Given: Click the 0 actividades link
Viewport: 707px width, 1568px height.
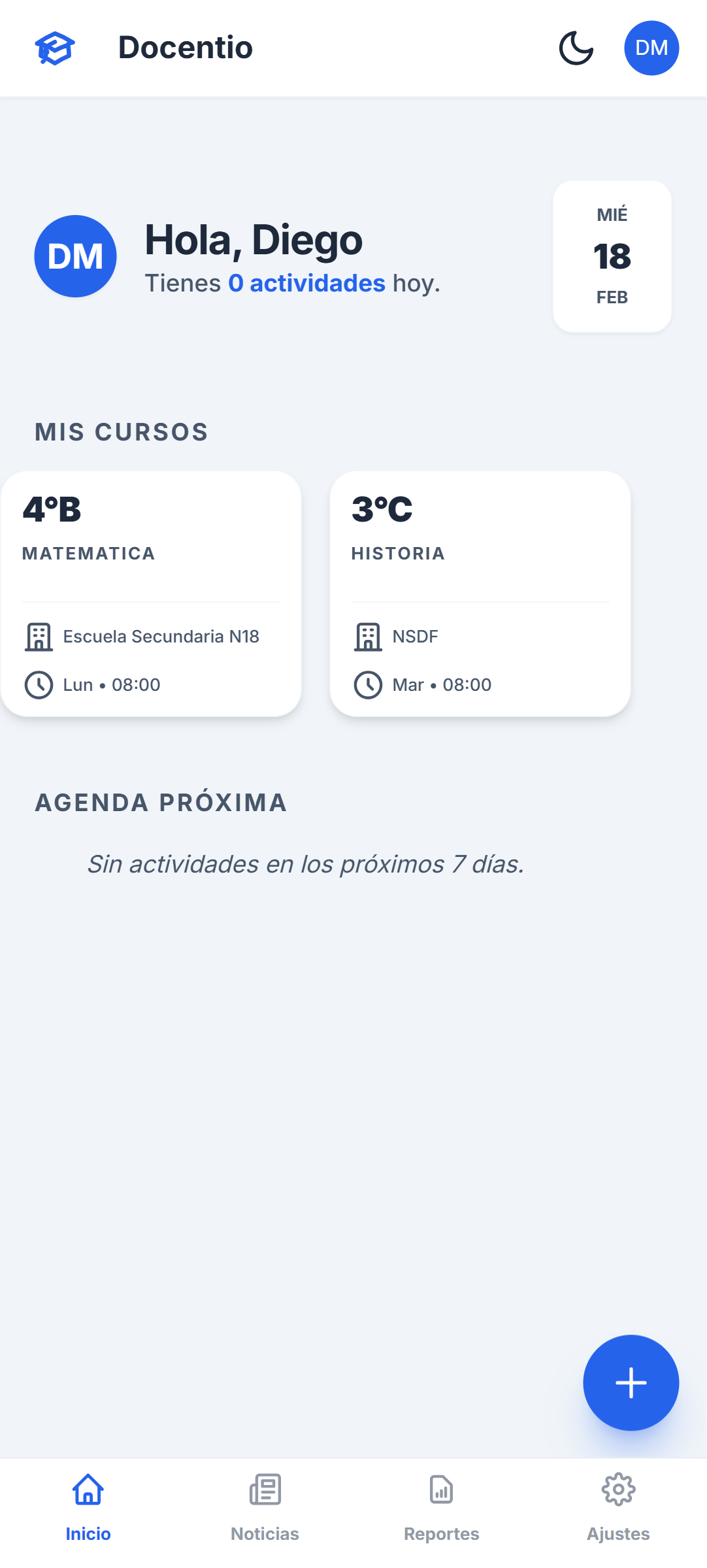Looking at the screenshot, I should (x=306, y=282).
